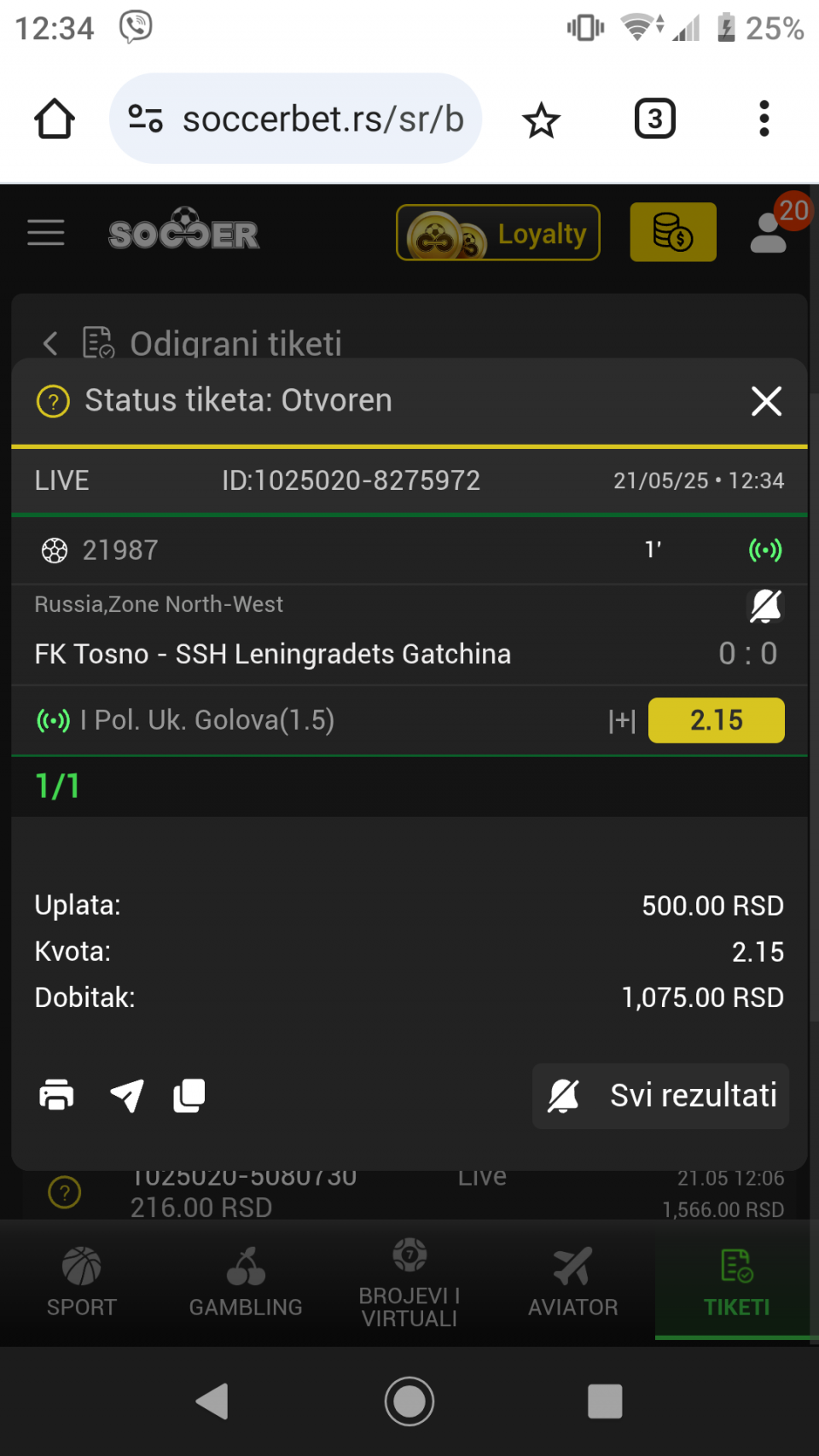
Task: Copy the ticket
Action: click(x=189, y=1095)
